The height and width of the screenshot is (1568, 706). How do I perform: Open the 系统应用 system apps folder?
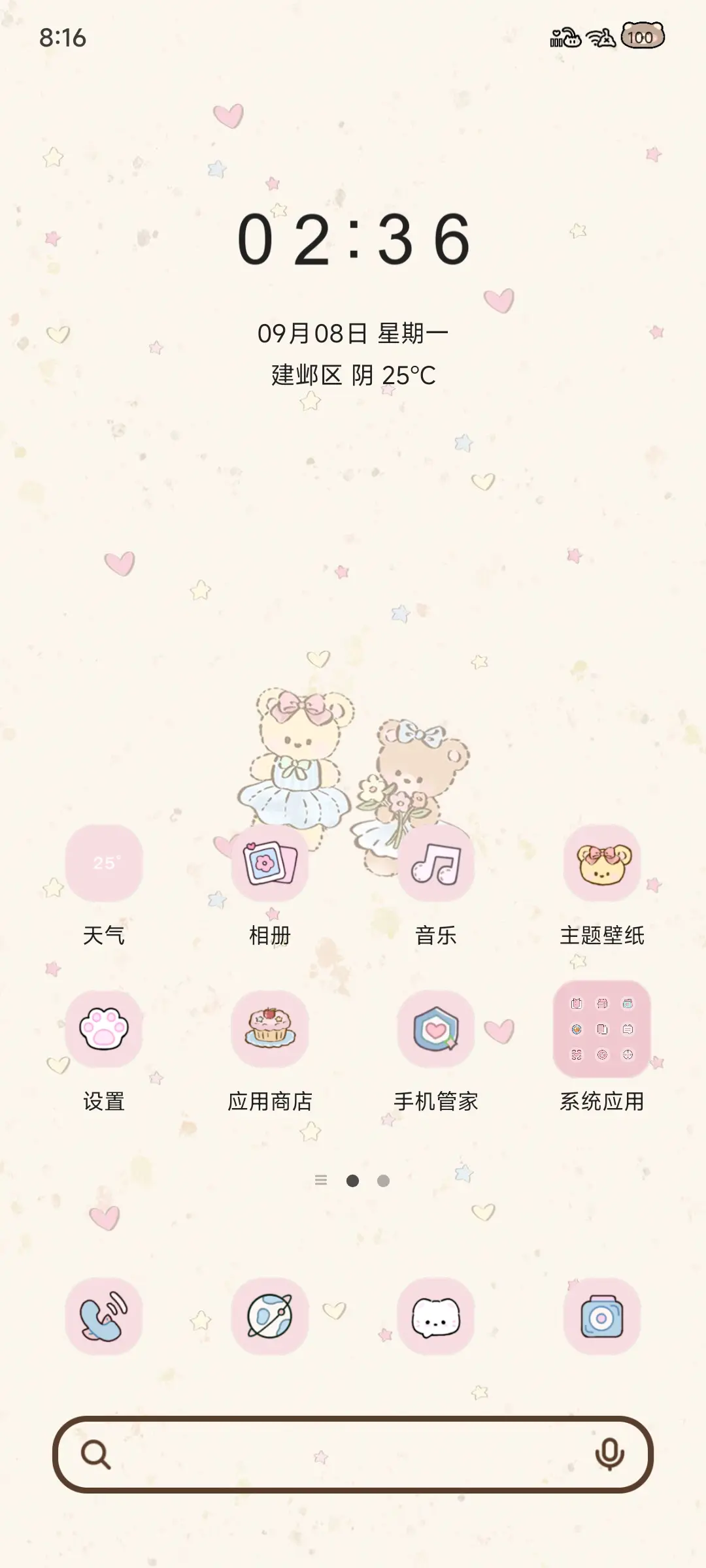tap(603, 1030)
